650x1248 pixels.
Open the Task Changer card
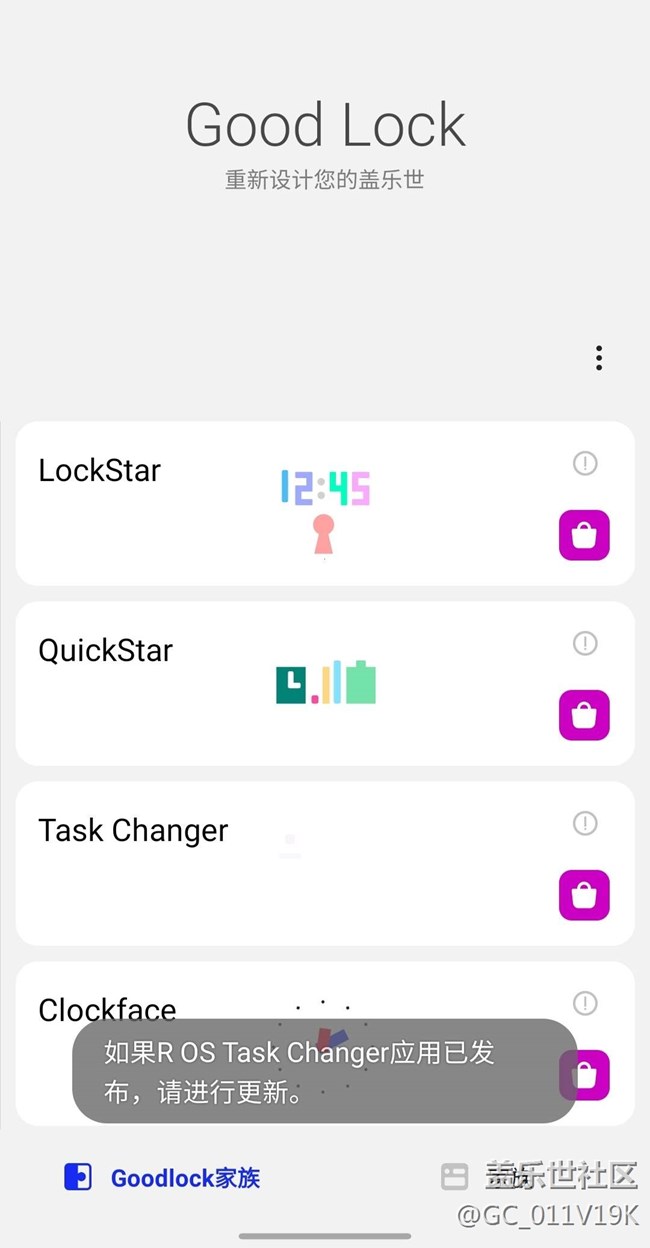point(325,863)
